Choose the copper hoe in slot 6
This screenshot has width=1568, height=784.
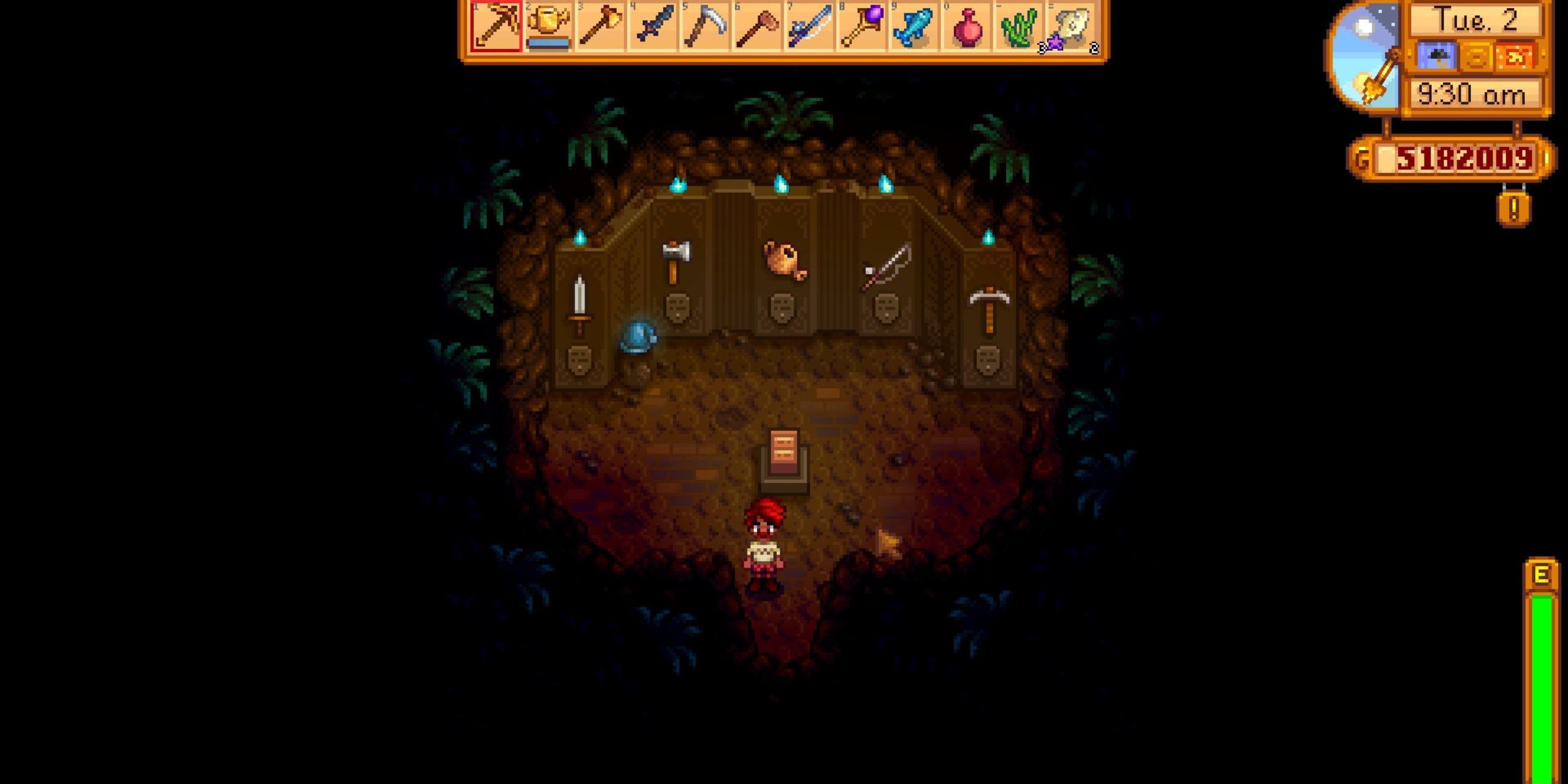coord(758,26)
